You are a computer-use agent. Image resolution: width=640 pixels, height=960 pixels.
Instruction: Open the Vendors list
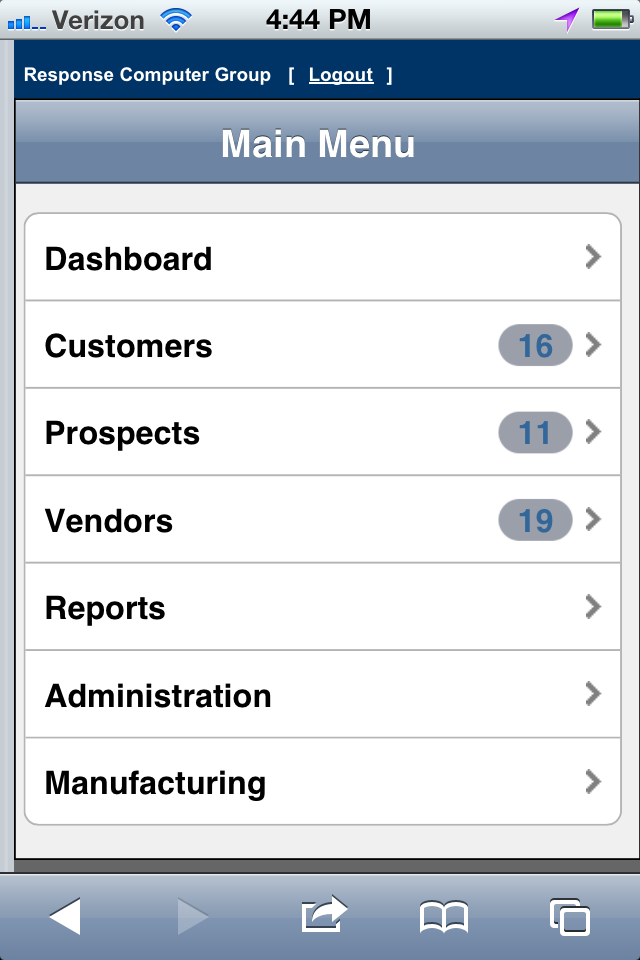322,520
